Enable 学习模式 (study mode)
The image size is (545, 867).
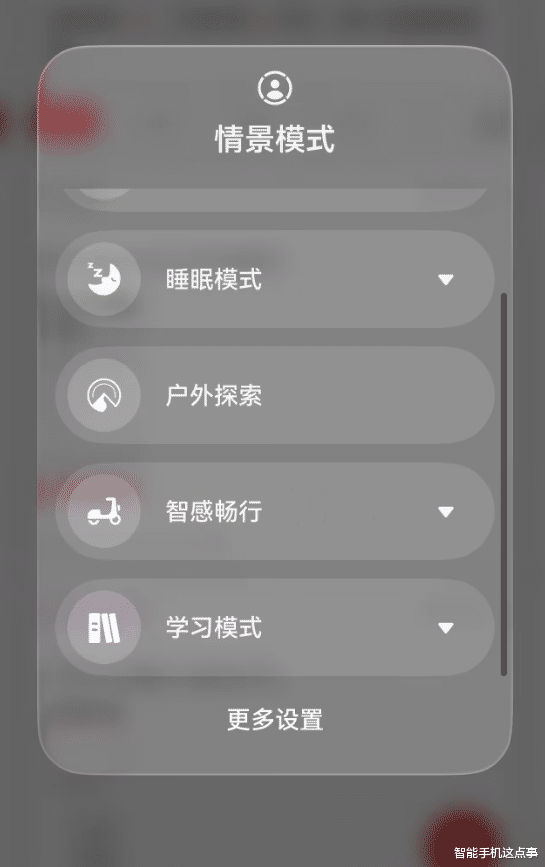[x=275, y=628]
